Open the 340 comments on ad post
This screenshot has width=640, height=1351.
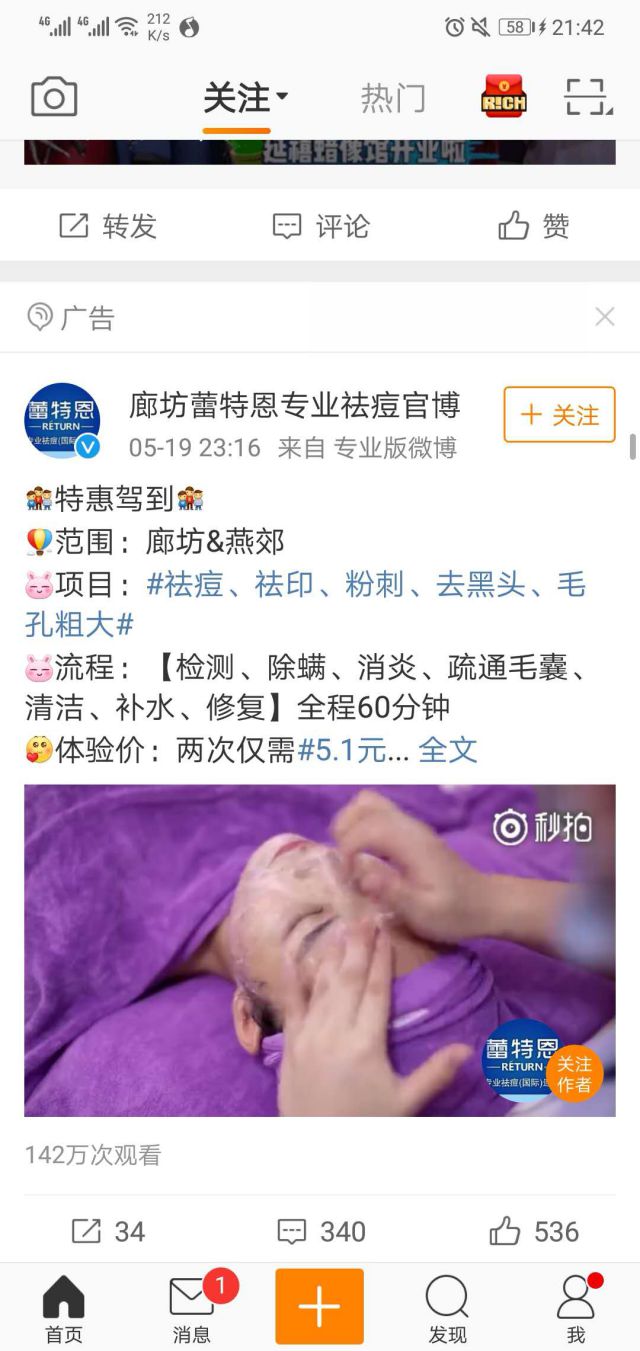[321, 1231]
